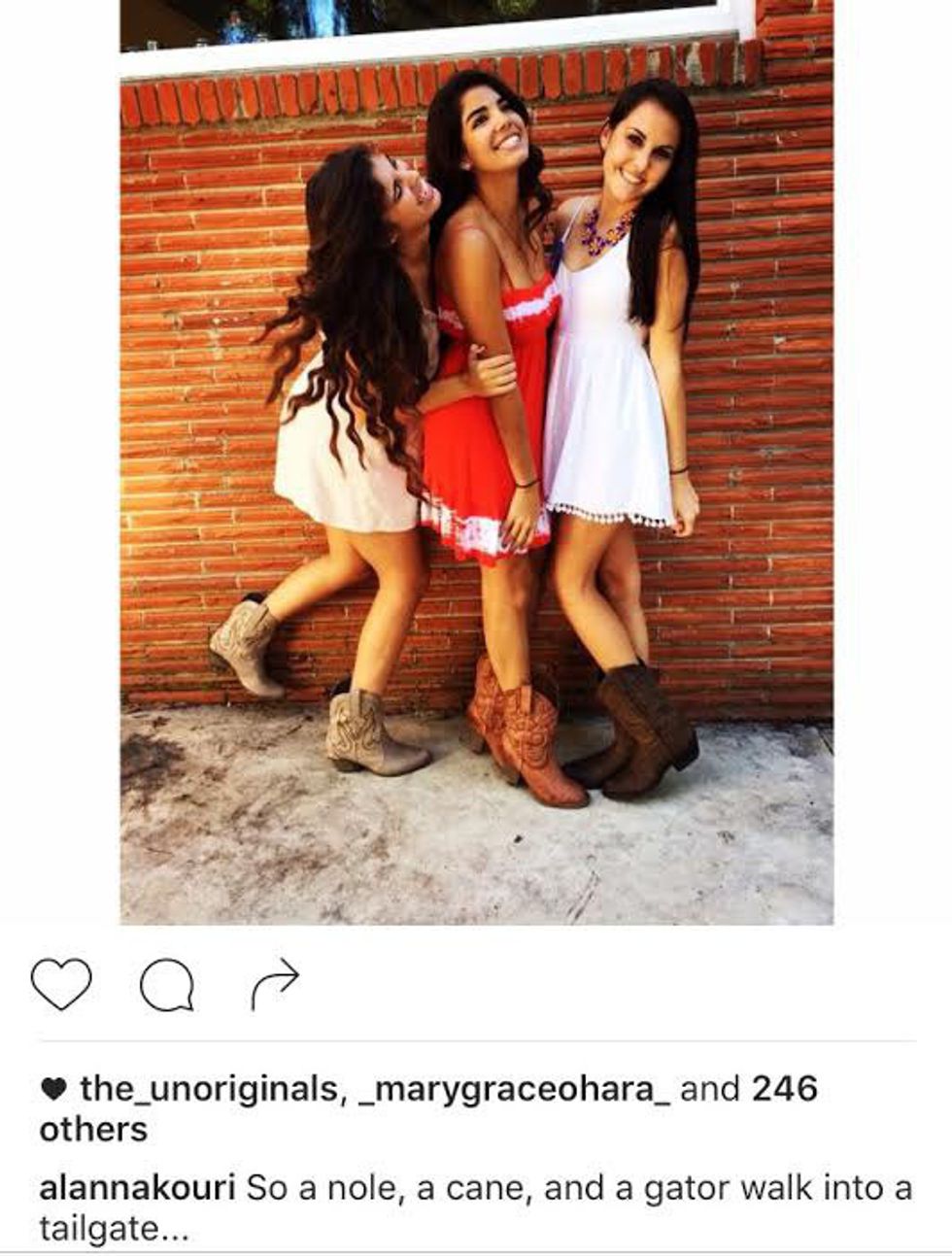Open comments via the speech bubble icon

click(166, 986)
